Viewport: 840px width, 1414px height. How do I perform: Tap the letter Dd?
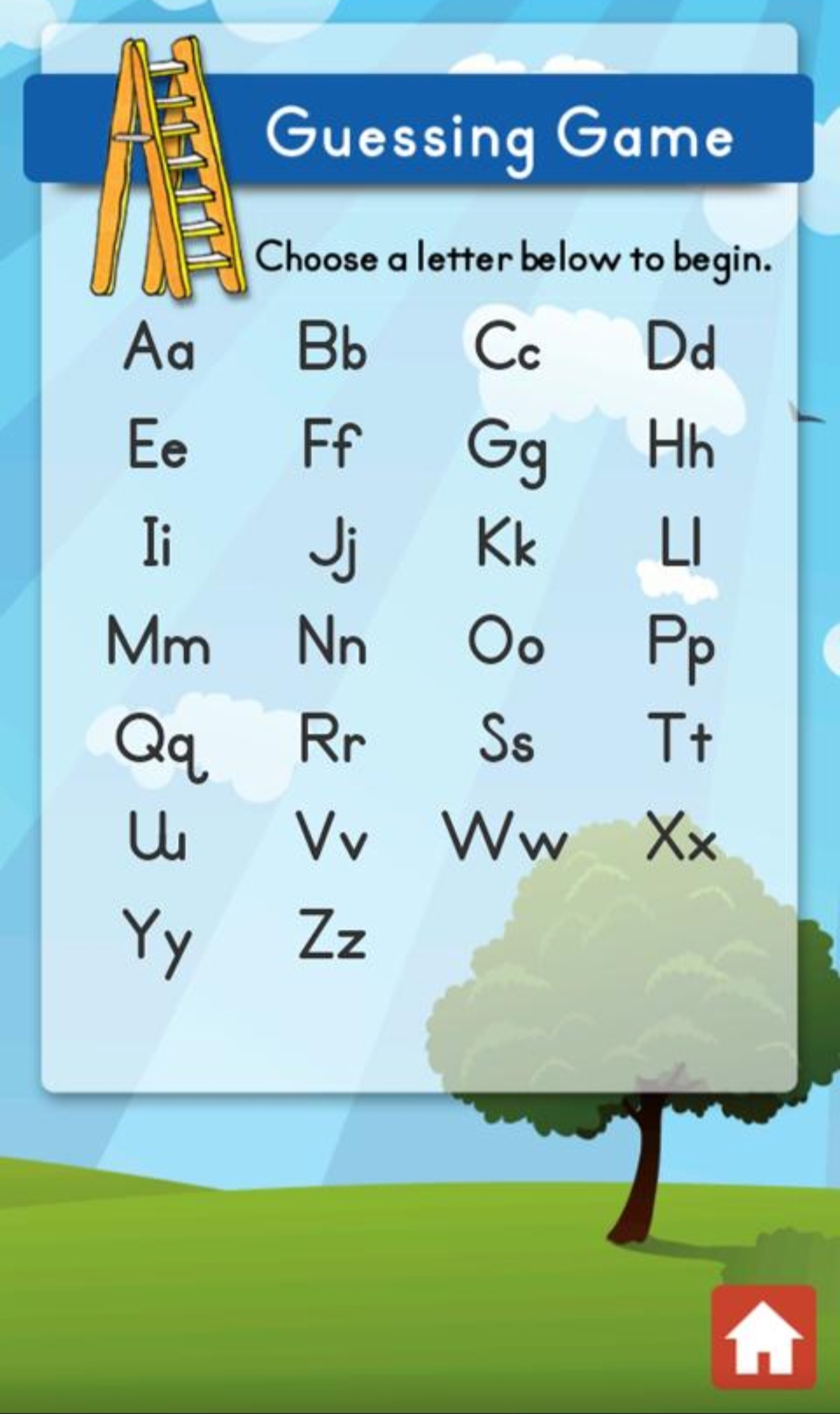[x=681, y=347]
